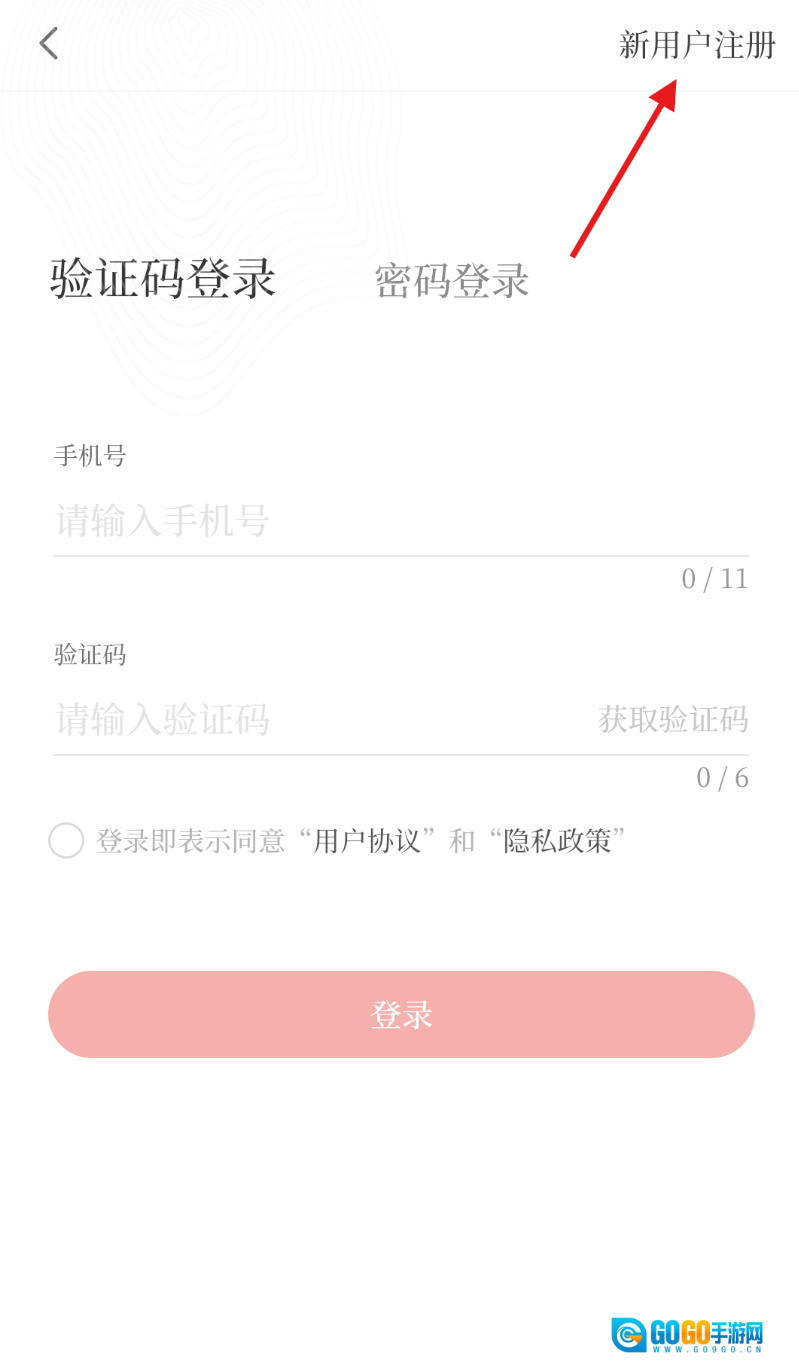The width and height of the screenshot is (799, 1363).
Task: Open the 隐私政策 privacy policy
Action: (x=557, y=841)
